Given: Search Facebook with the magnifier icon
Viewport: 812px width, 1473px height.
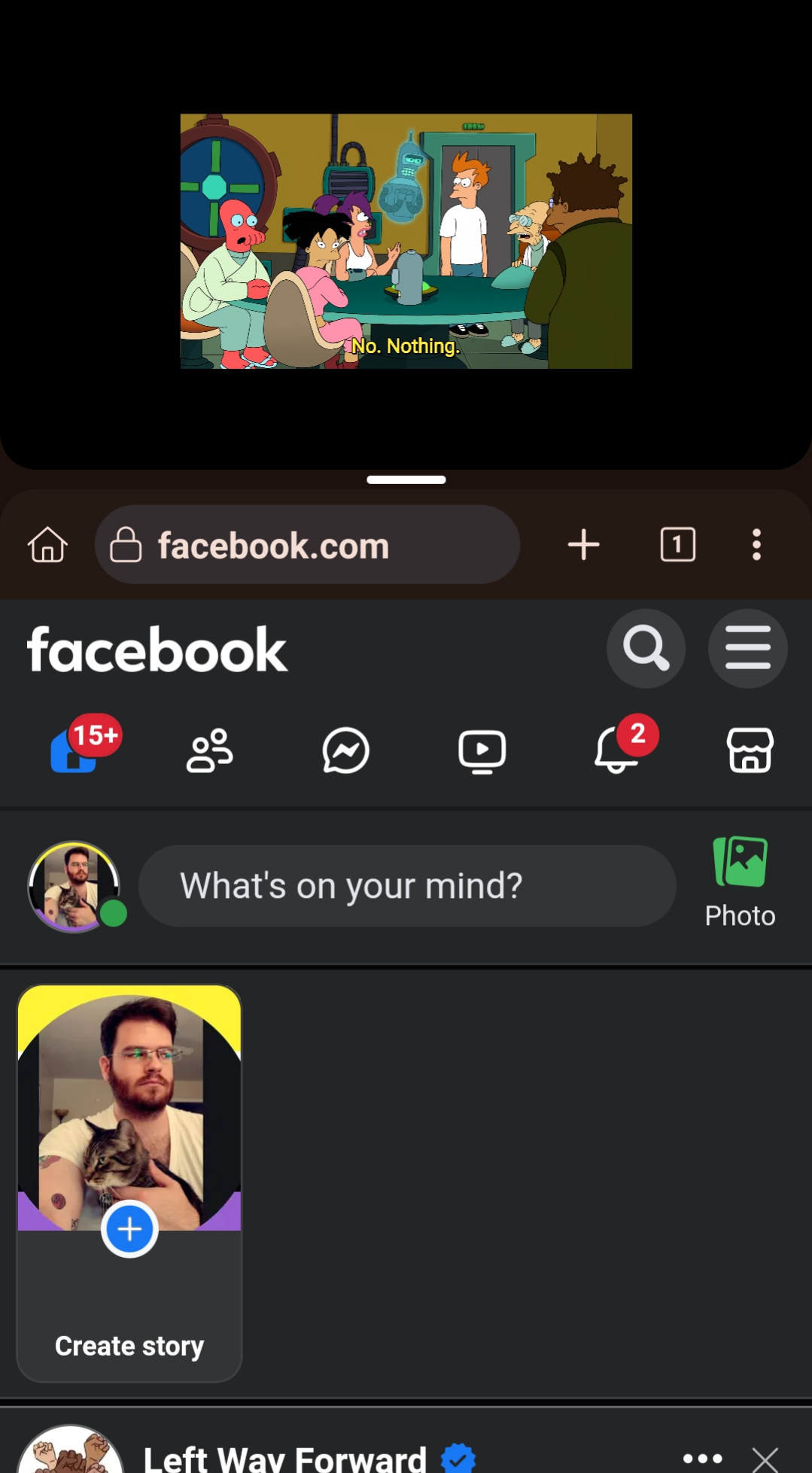Looking at the screenshot, I should 646,648.
